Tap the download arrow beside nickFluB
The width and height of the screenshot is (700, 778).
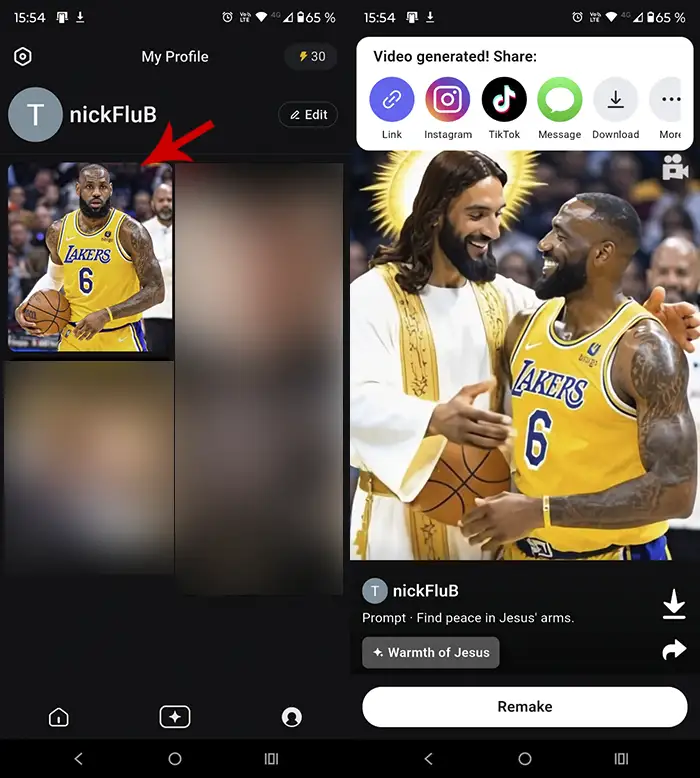click(x=674, y=605)
